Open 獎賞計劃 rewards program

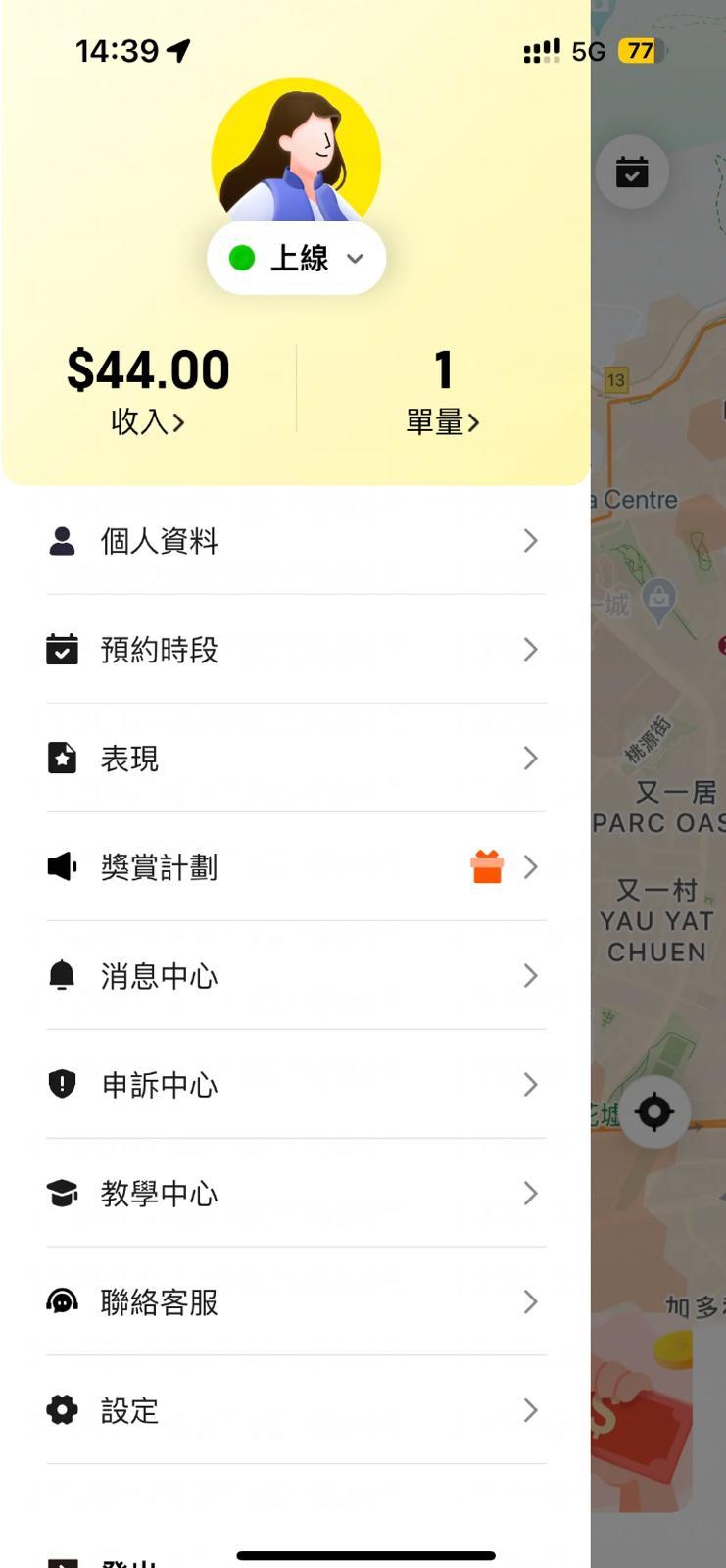[x=295, y=867]
